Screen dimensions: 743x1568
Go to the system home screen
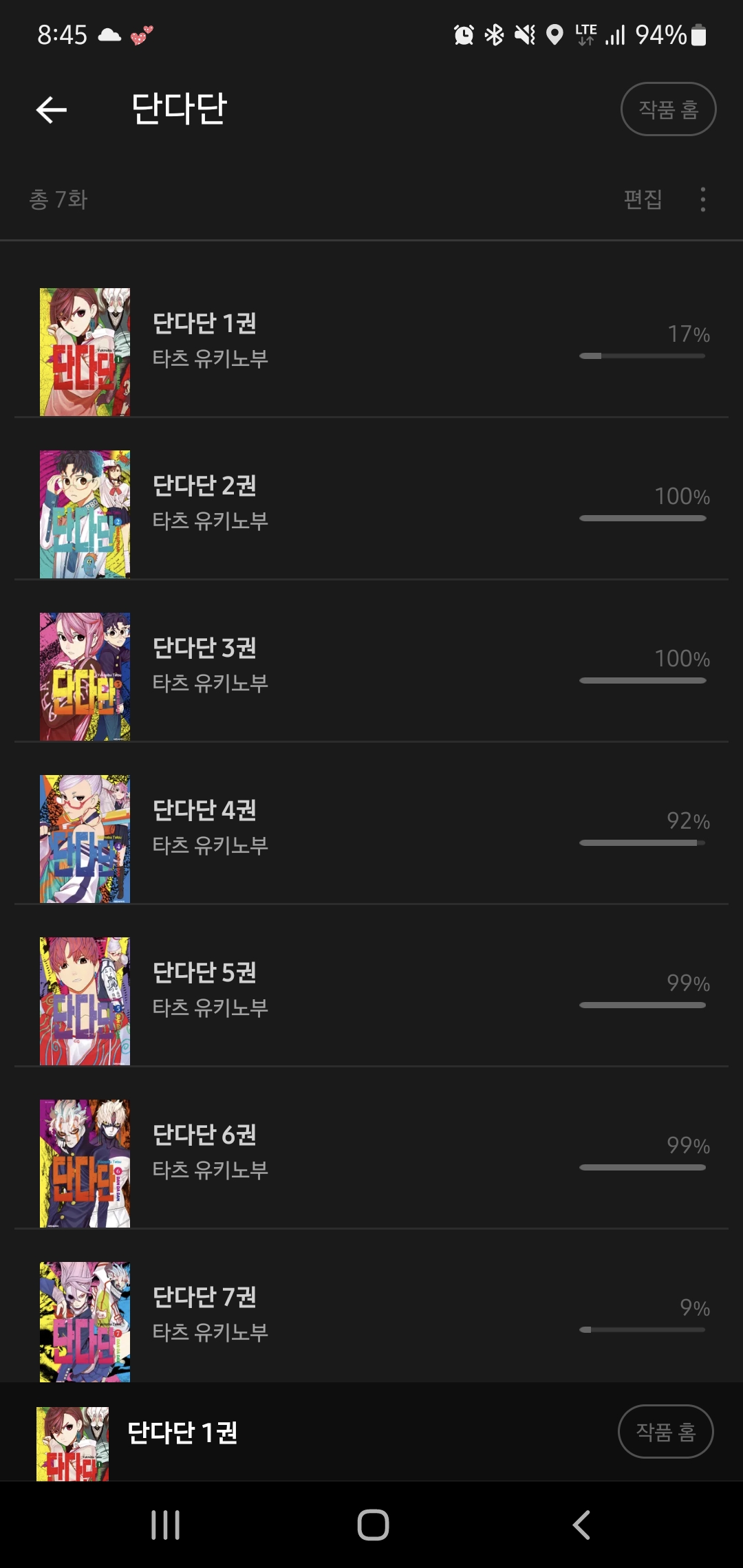pos(373,1525)
